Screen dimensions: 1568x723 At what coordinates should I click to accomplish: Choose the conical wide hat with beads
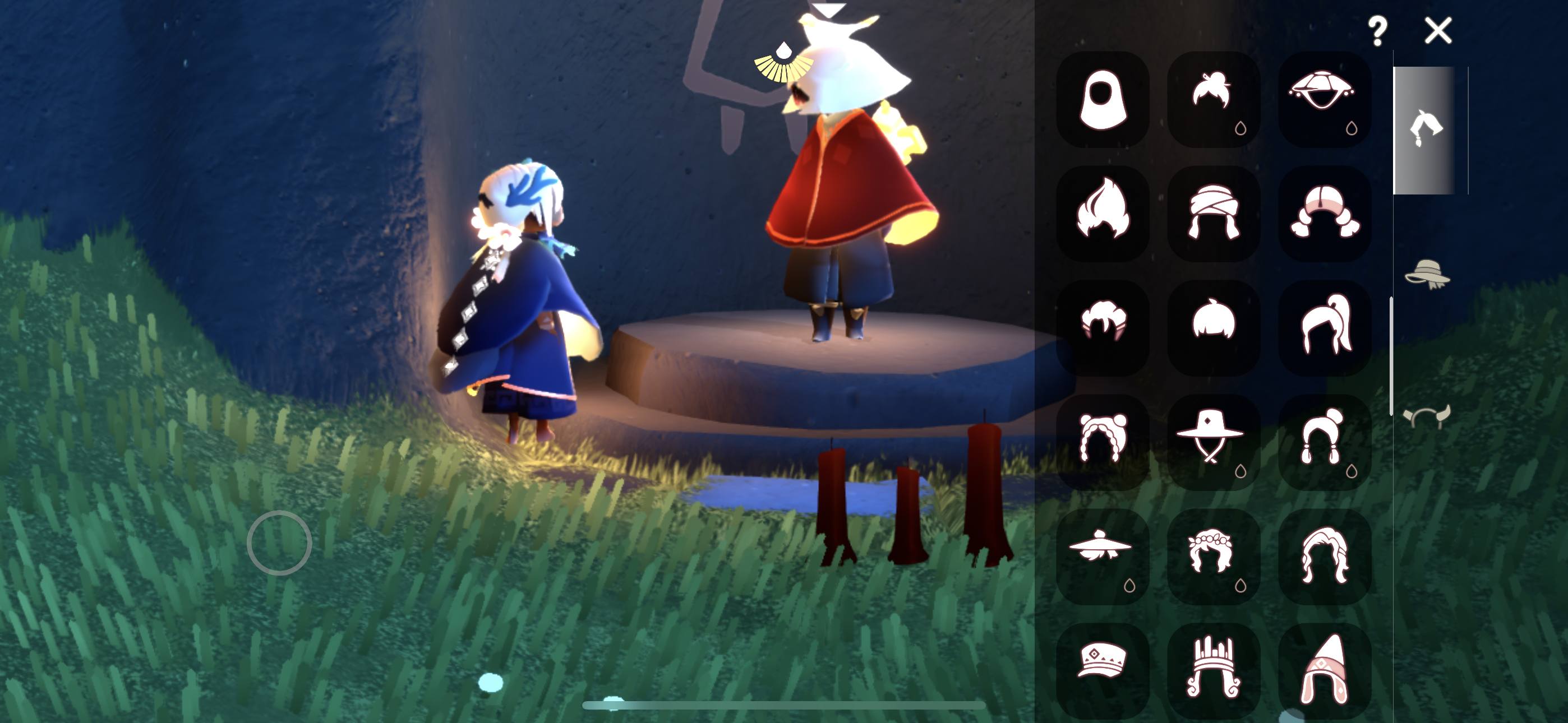(x=1325, y=99)
